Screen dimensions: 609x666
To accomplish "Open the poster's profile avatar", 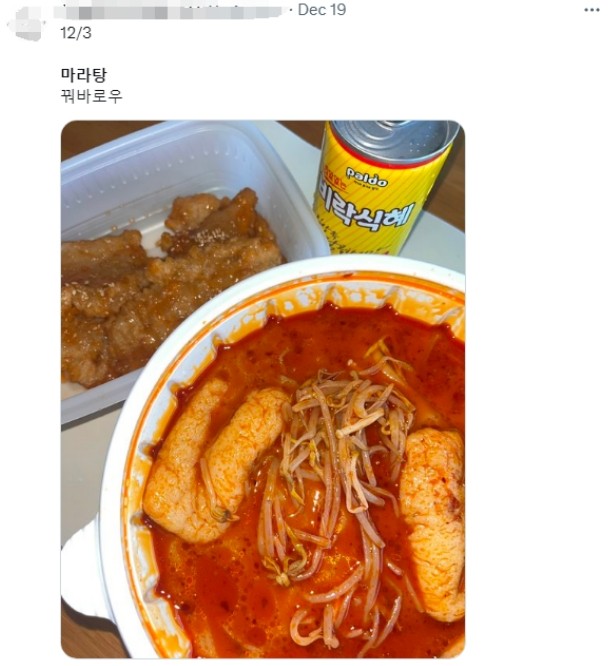I will 28,22.
